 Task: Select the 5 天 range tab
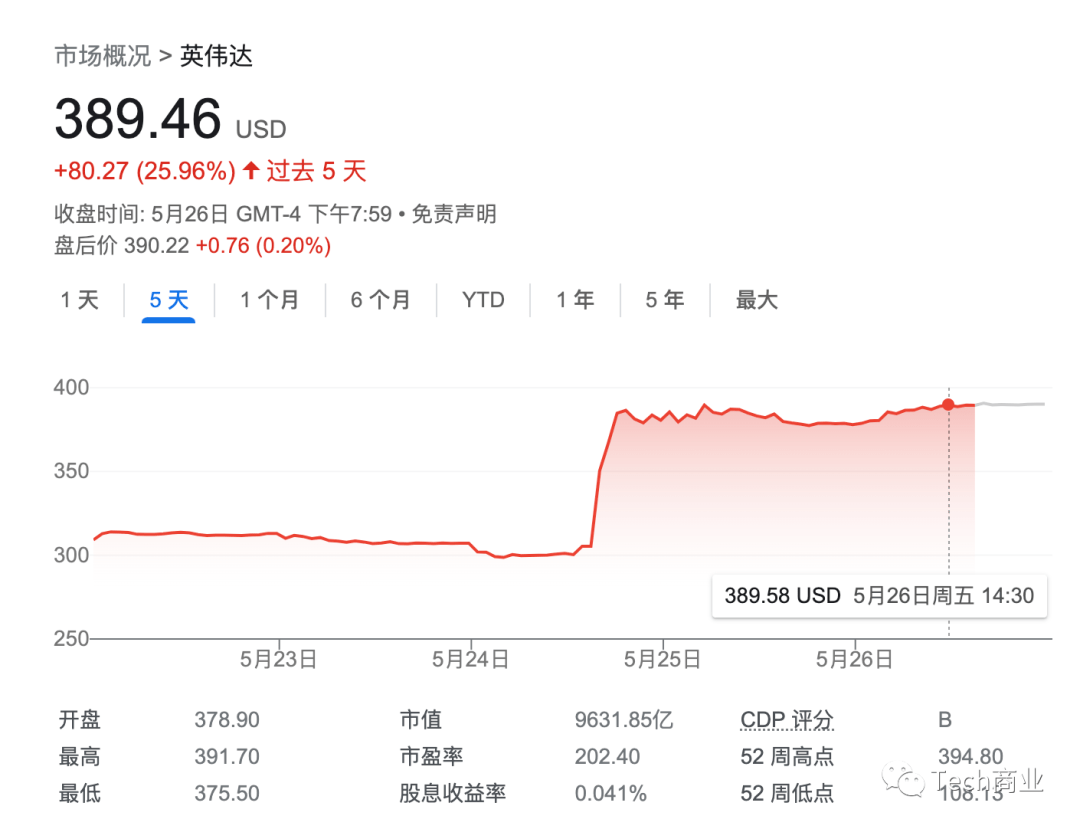(169, 300)
